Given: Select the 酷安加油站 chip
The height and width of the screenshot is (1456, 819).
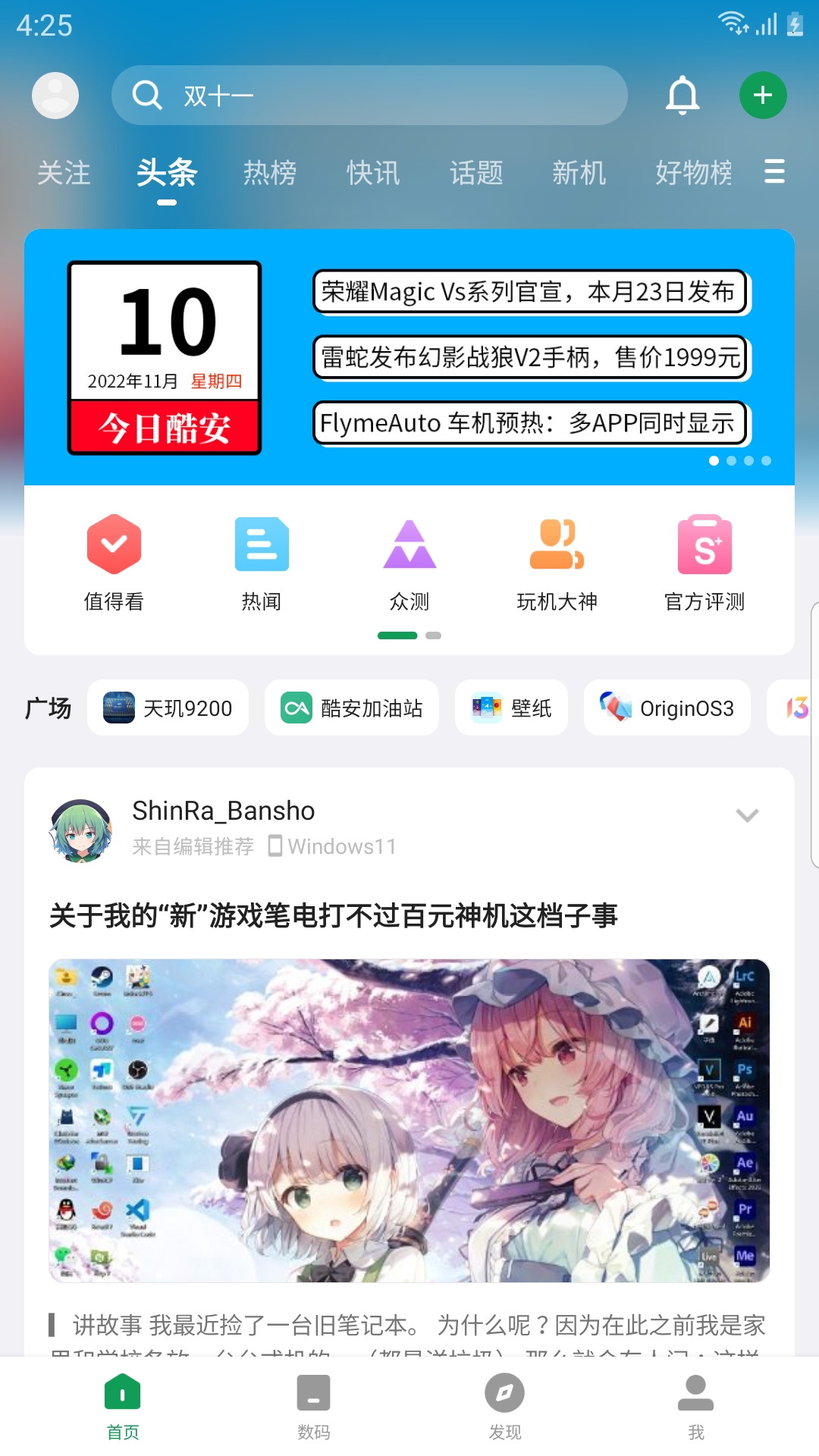Looking at the screenshot, I should [x=352, y=708].
